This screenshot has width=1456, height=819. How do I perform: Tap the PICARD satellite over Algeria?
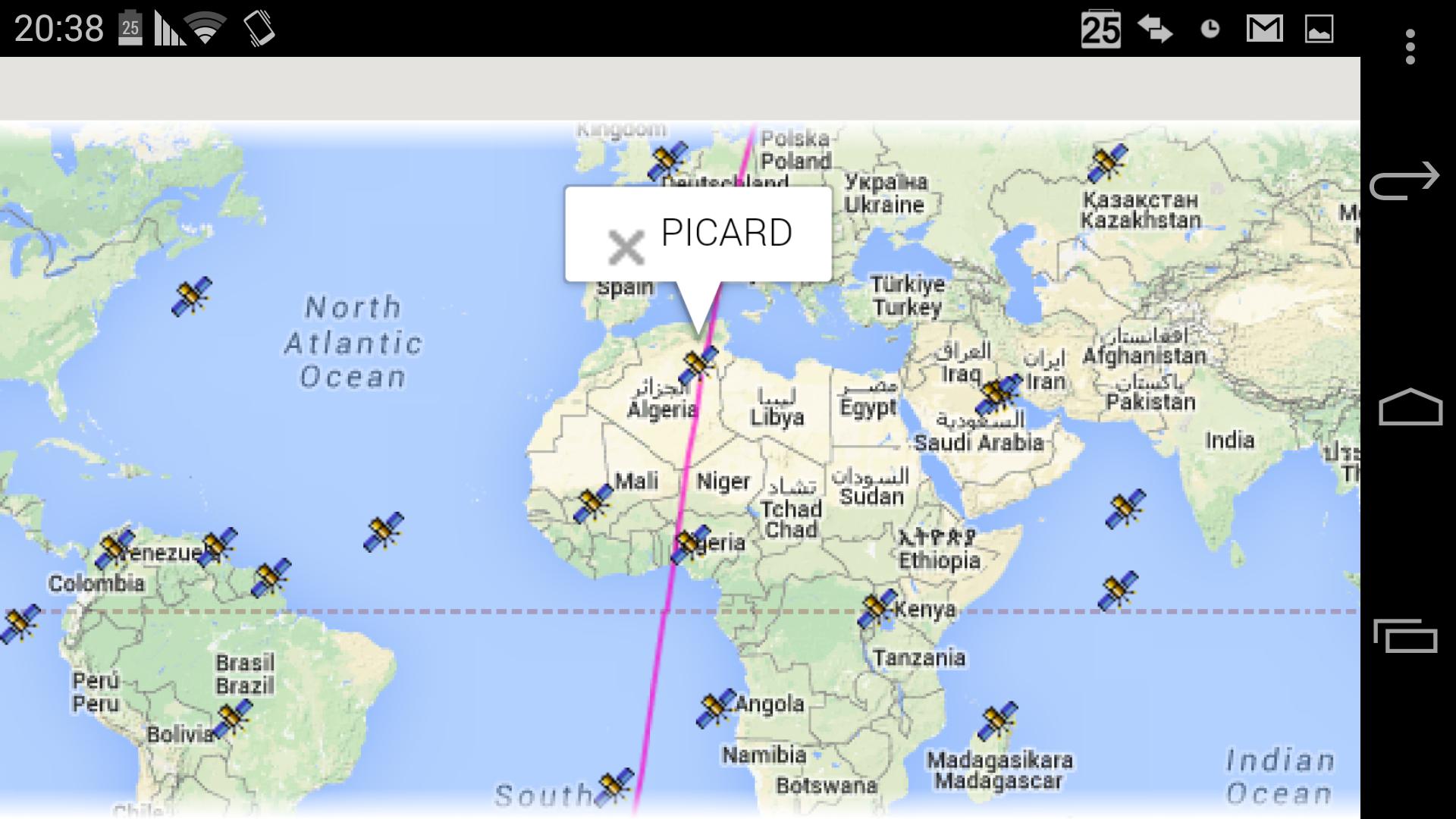[x=698, y=366]
